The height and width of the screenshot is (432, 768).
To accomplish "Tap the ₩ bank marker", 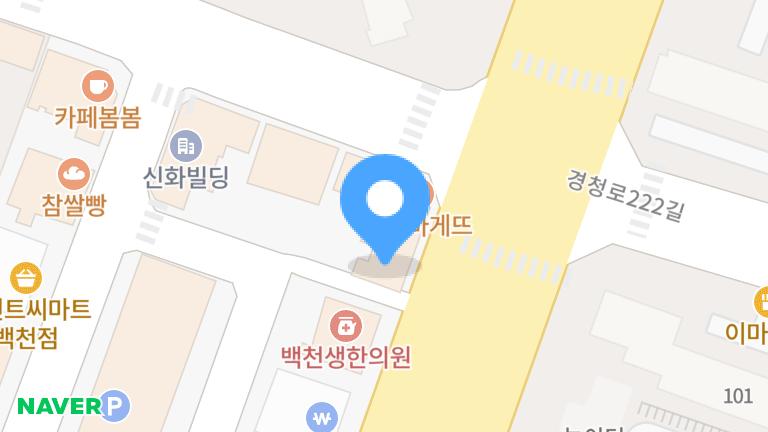I will pyautogui.click(x=322, y=418).
